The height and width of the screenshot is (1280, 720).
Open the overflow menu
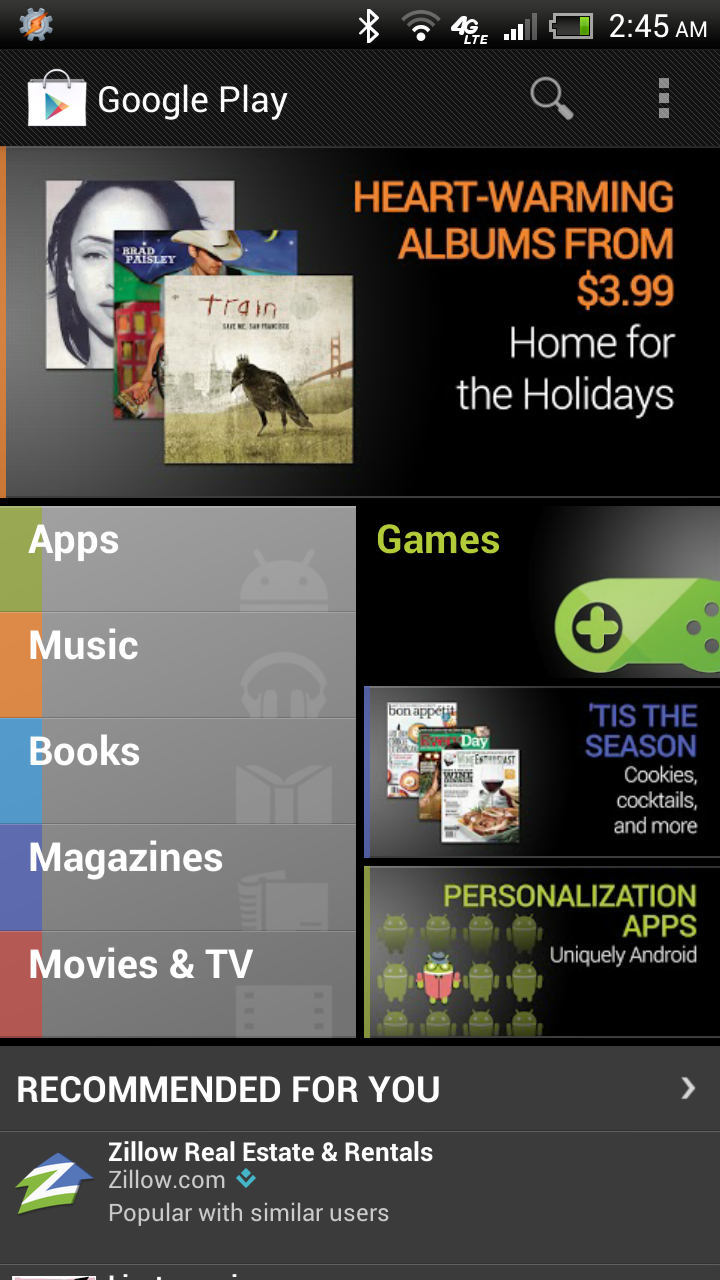[x=663, y=99]
